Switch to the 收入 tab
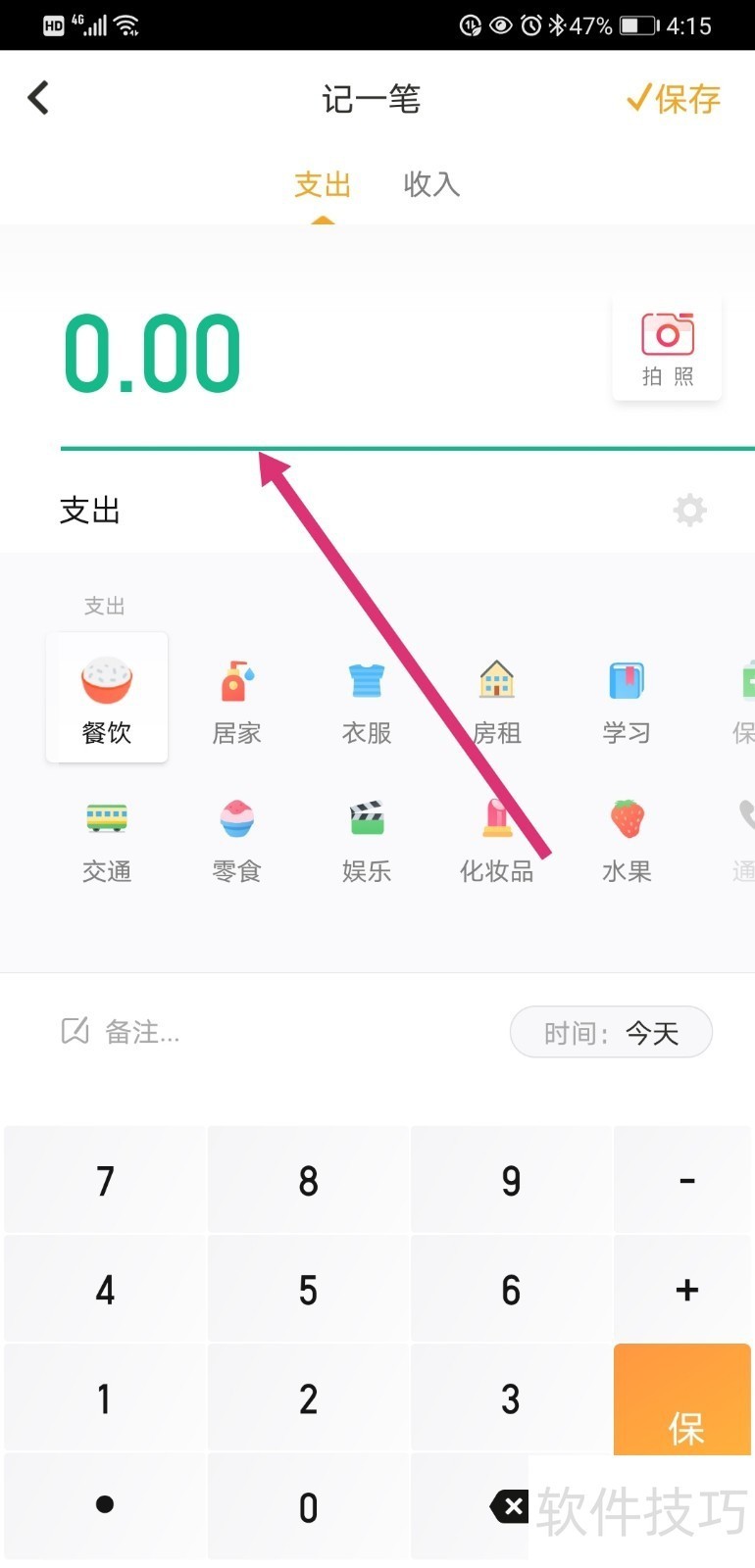This screenshot has height=1568, width=755. (x=431, y=184)
